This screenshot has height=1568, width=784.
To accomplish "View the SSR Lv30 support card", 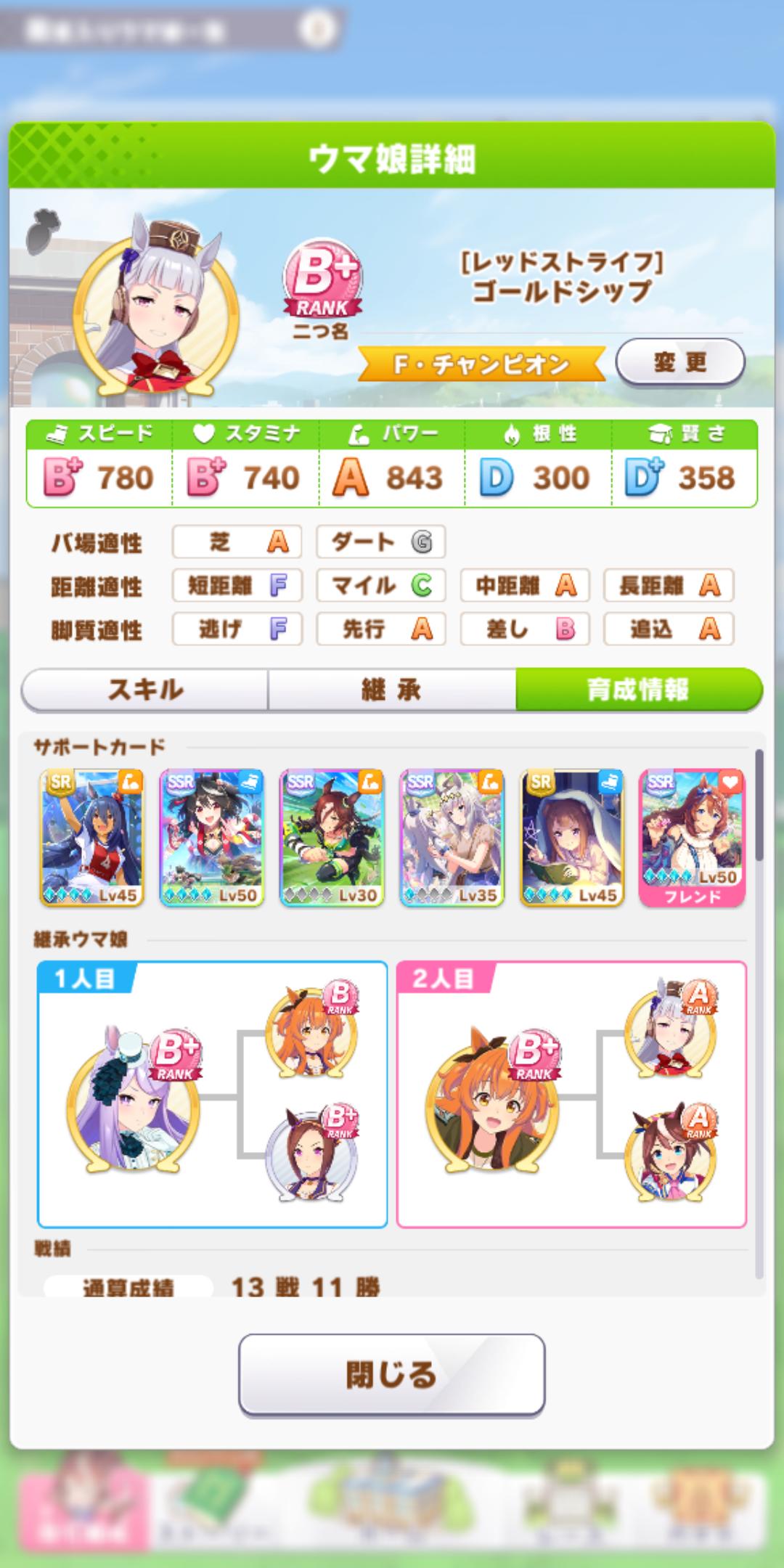I will (x=332, y=838).
